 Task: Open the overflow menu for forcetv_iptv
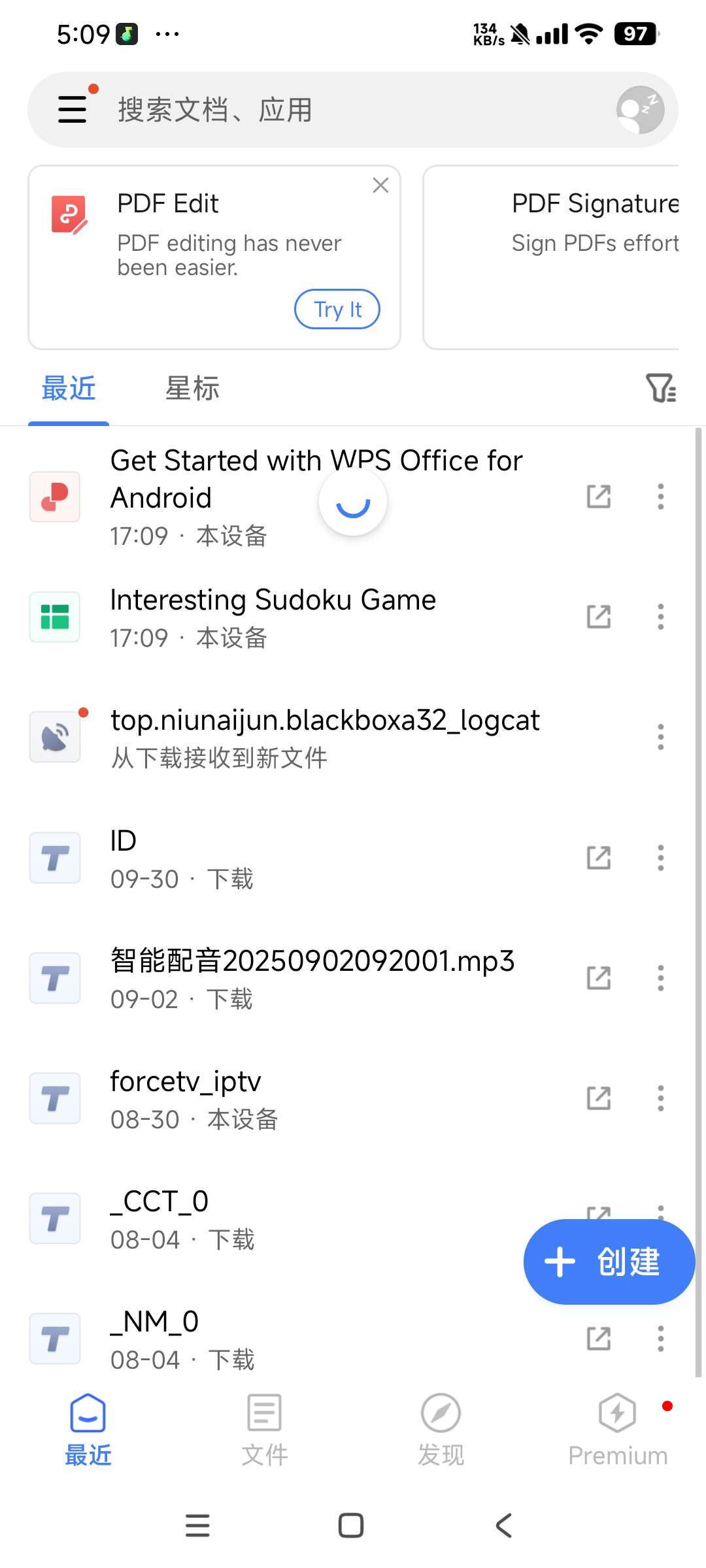point(660,1099)
